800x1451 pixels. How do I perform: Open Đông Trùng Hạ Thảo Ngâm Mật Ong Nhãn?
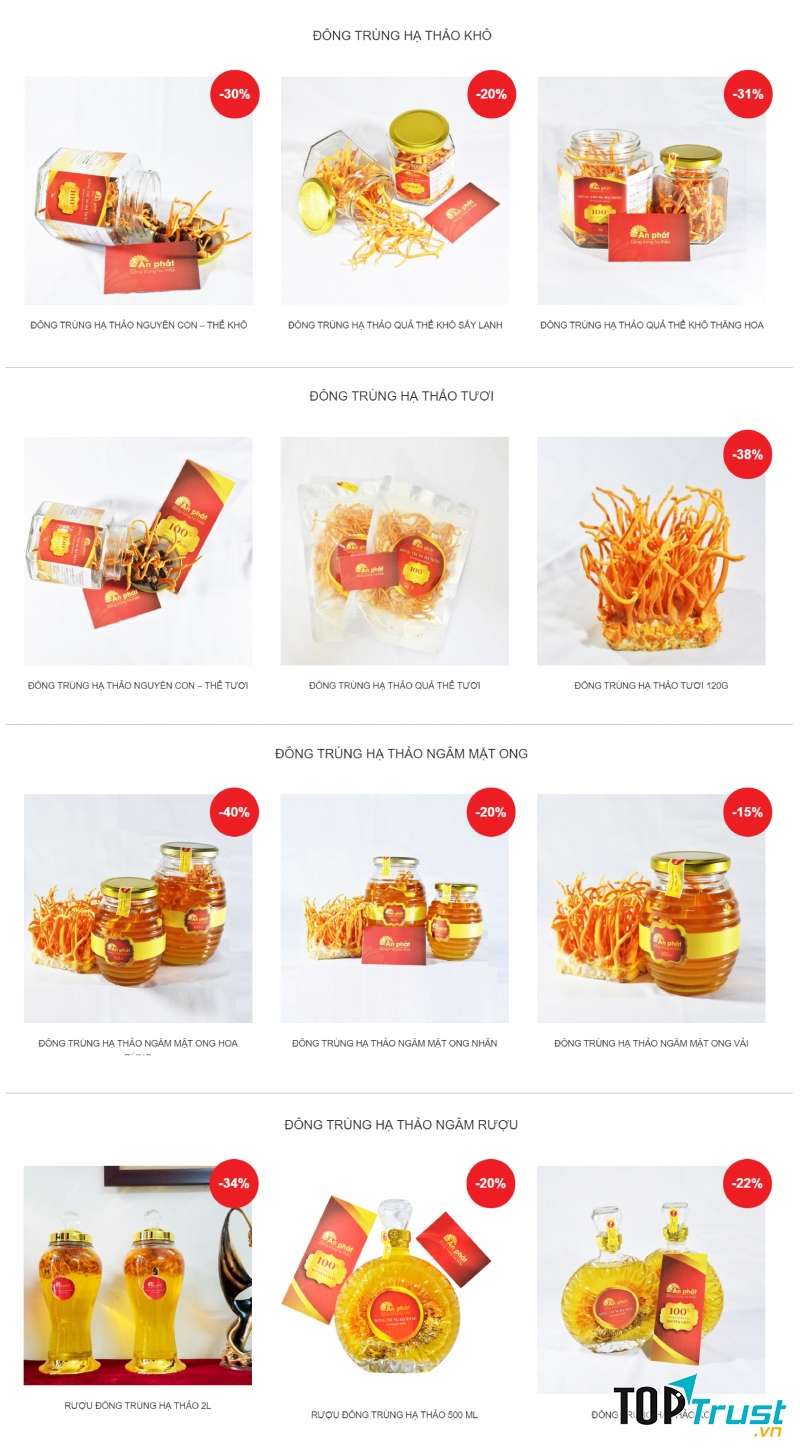pyautogui.click(x=395, y=1043)
